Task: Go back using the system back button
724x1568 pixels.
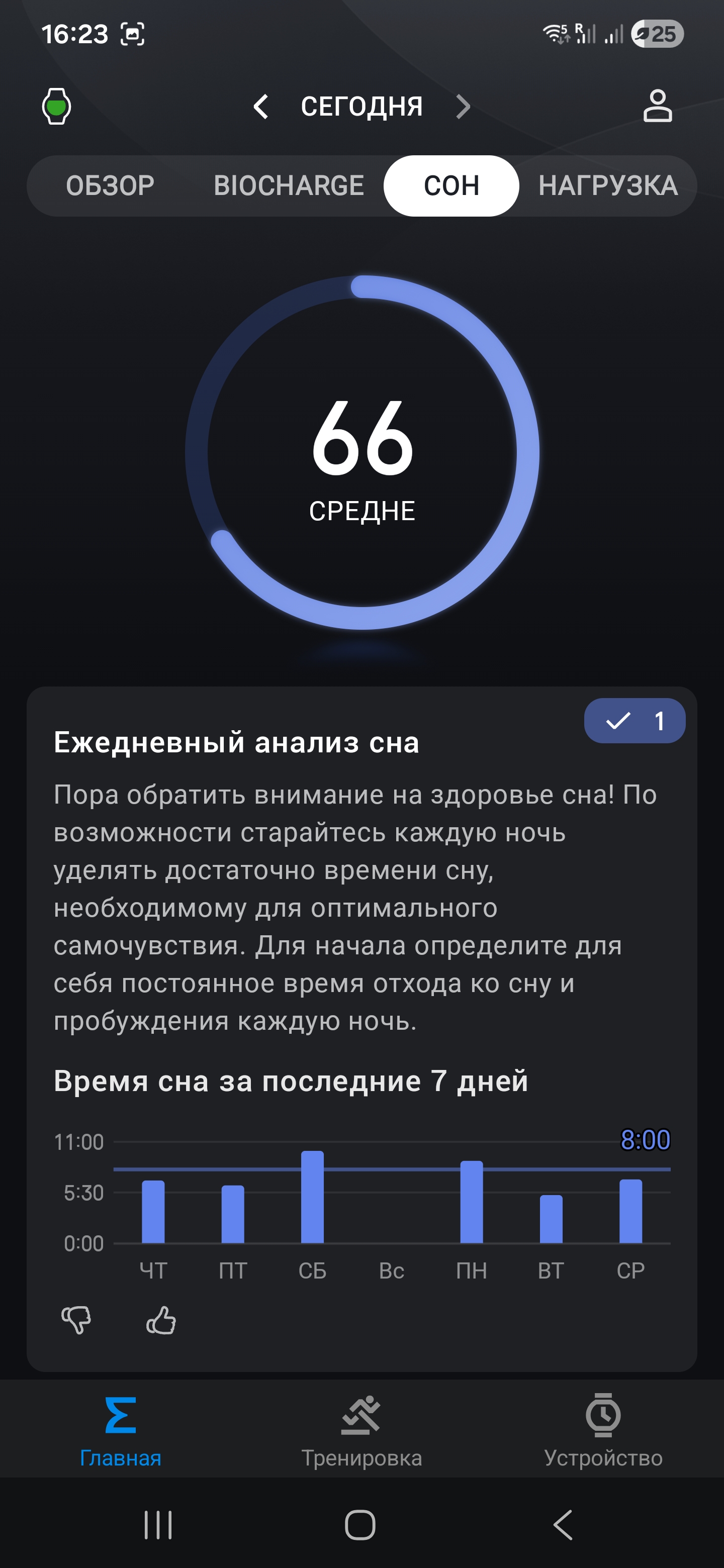Action: 563,1525
